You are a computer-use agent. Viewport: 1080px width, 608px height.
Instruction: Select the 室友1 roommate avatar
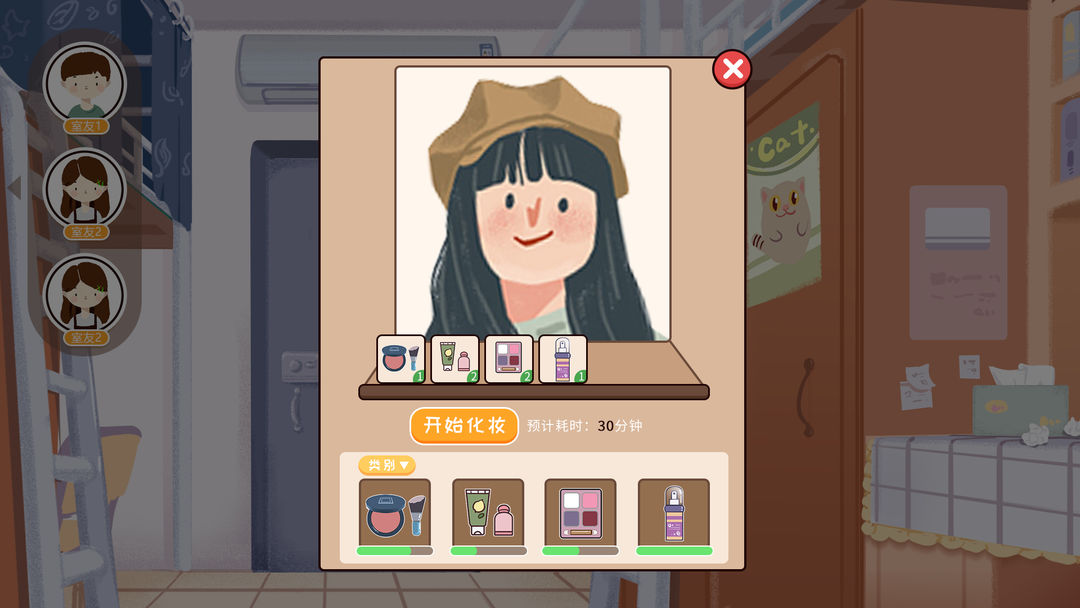pos(85,83)
